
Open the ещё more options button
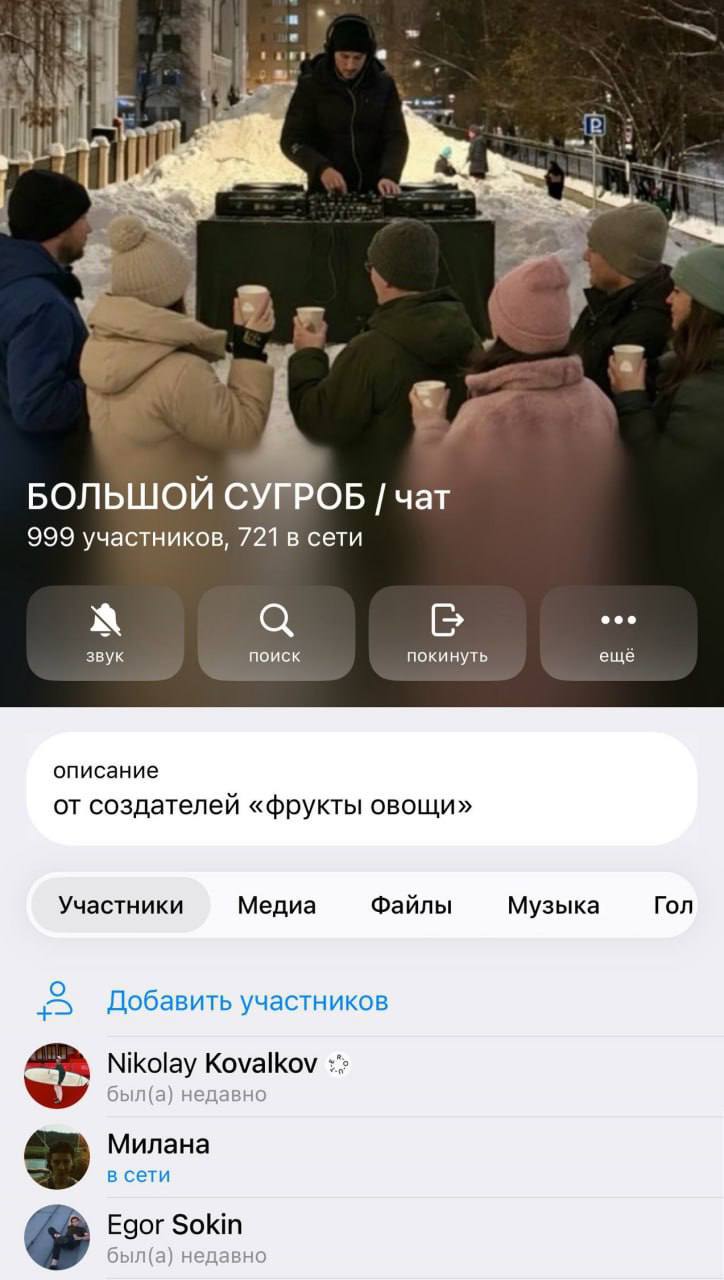point(618,633)
